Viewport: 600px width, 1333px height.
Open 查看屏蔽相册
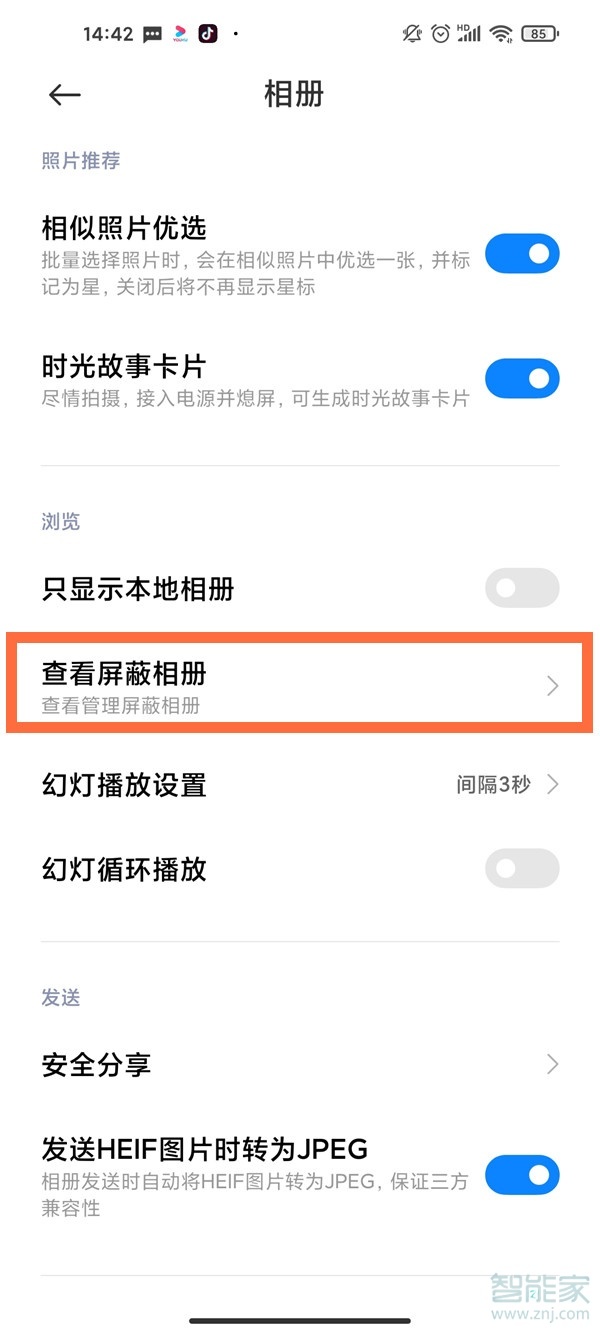click(x=298, y=686)
